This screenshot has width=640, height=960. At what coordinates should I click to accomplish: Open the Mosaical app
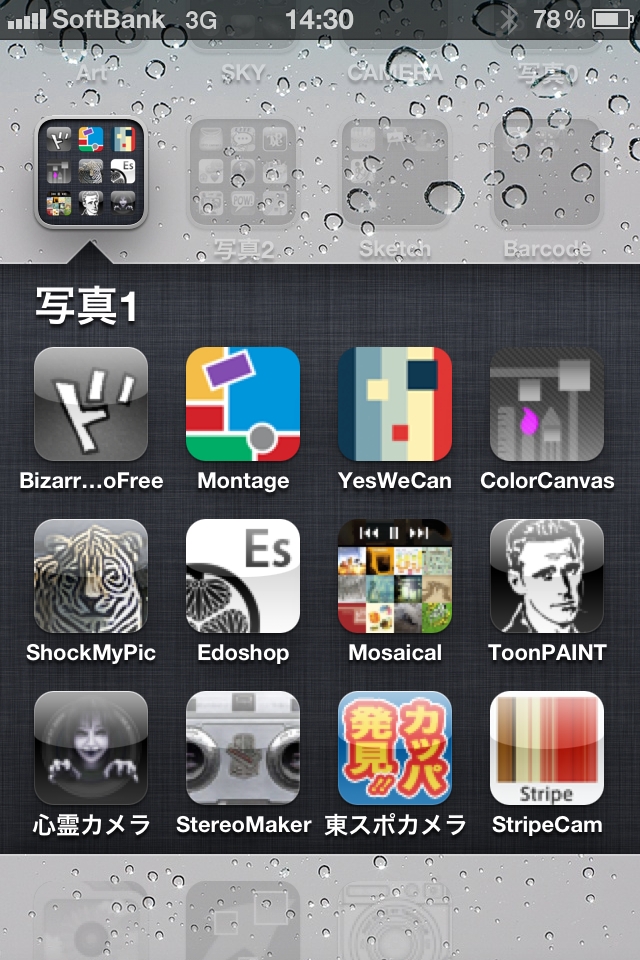(x=395, y=576)
